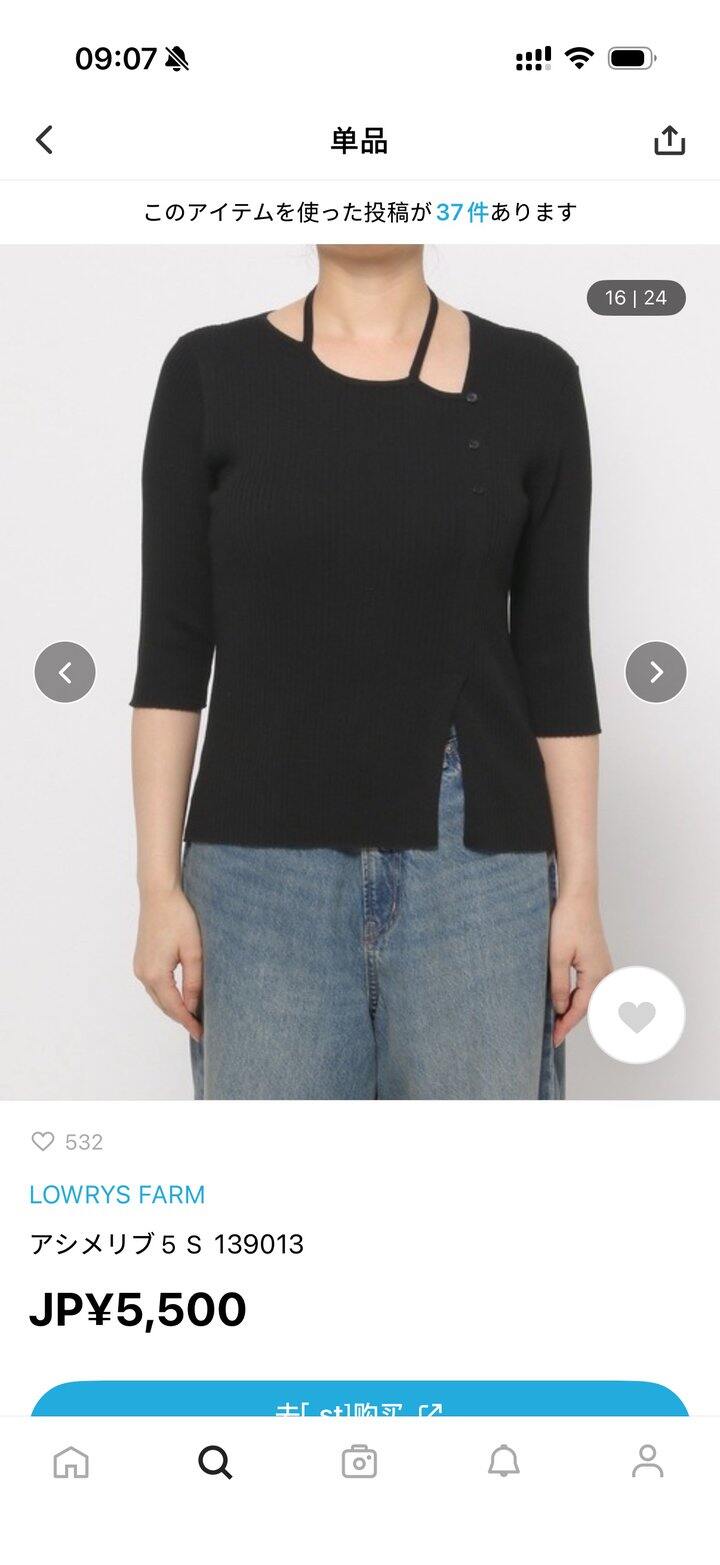720x1565 pixels.
Task: Open the Search tab
Action: click(x=215, y=1462)
